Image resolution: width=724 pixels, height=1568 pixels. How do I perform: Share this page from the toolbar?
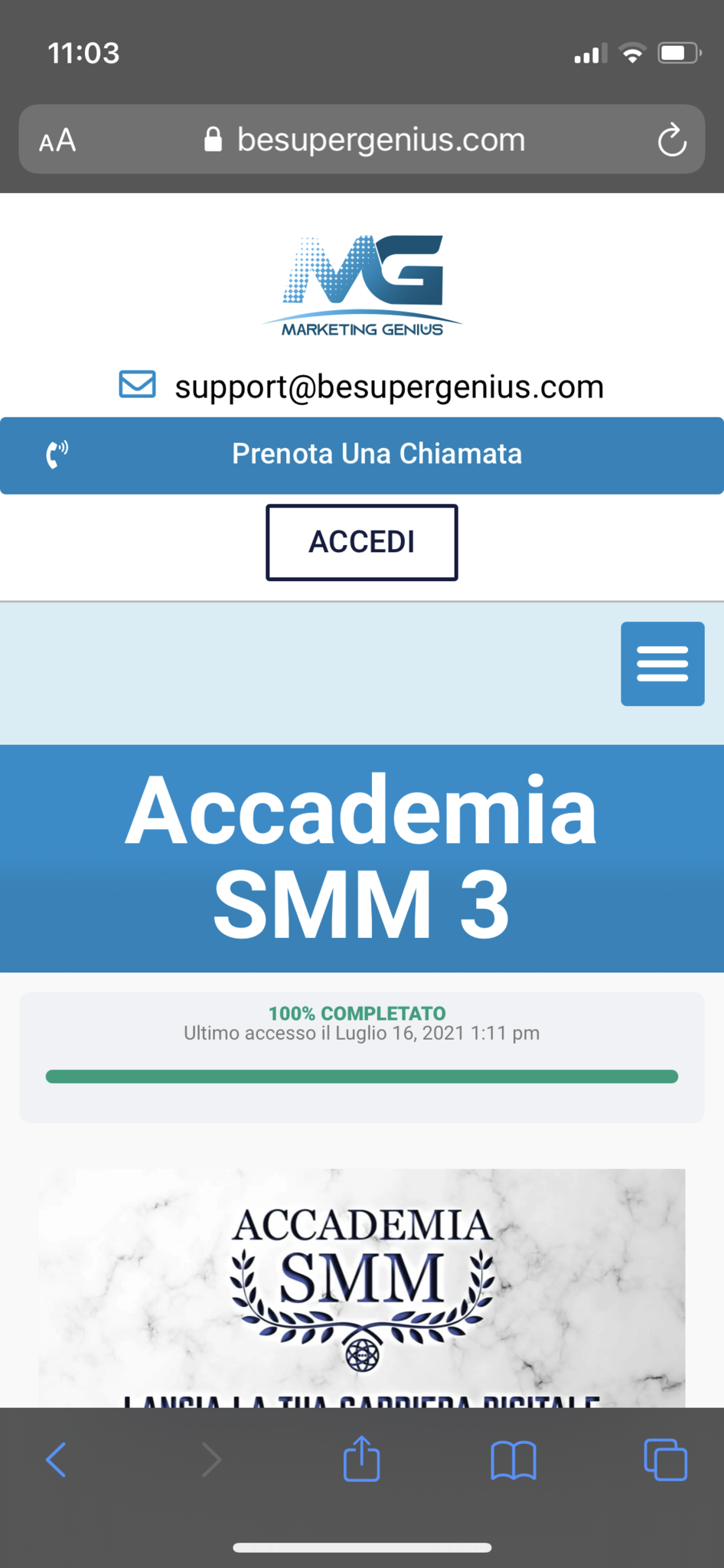(361, 1459)
